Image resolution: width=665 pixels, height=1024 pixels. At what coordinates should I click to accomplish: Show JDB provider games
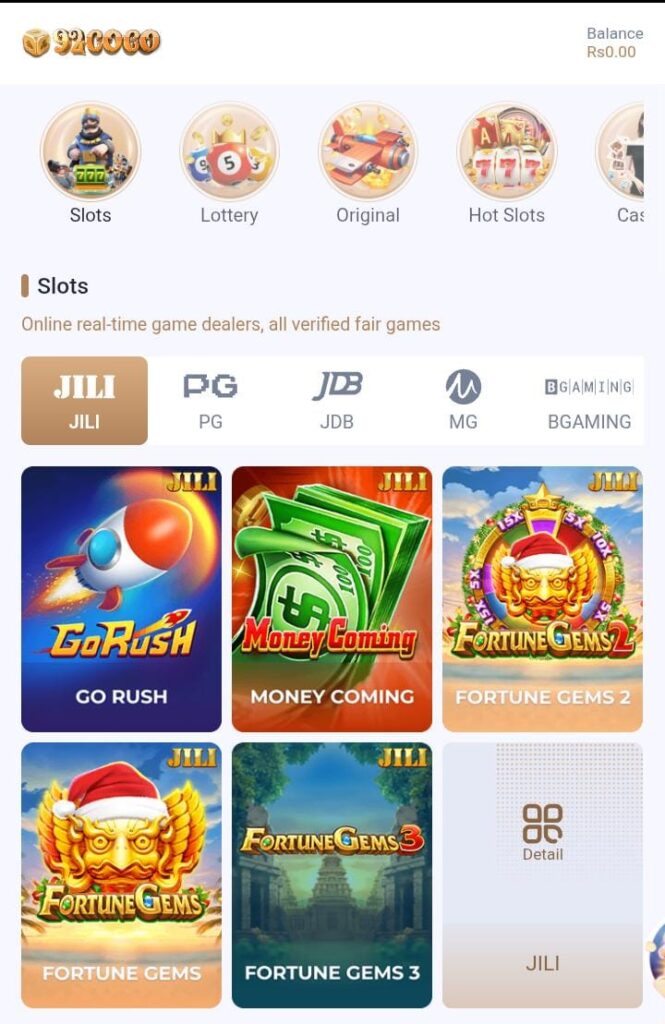337,400
